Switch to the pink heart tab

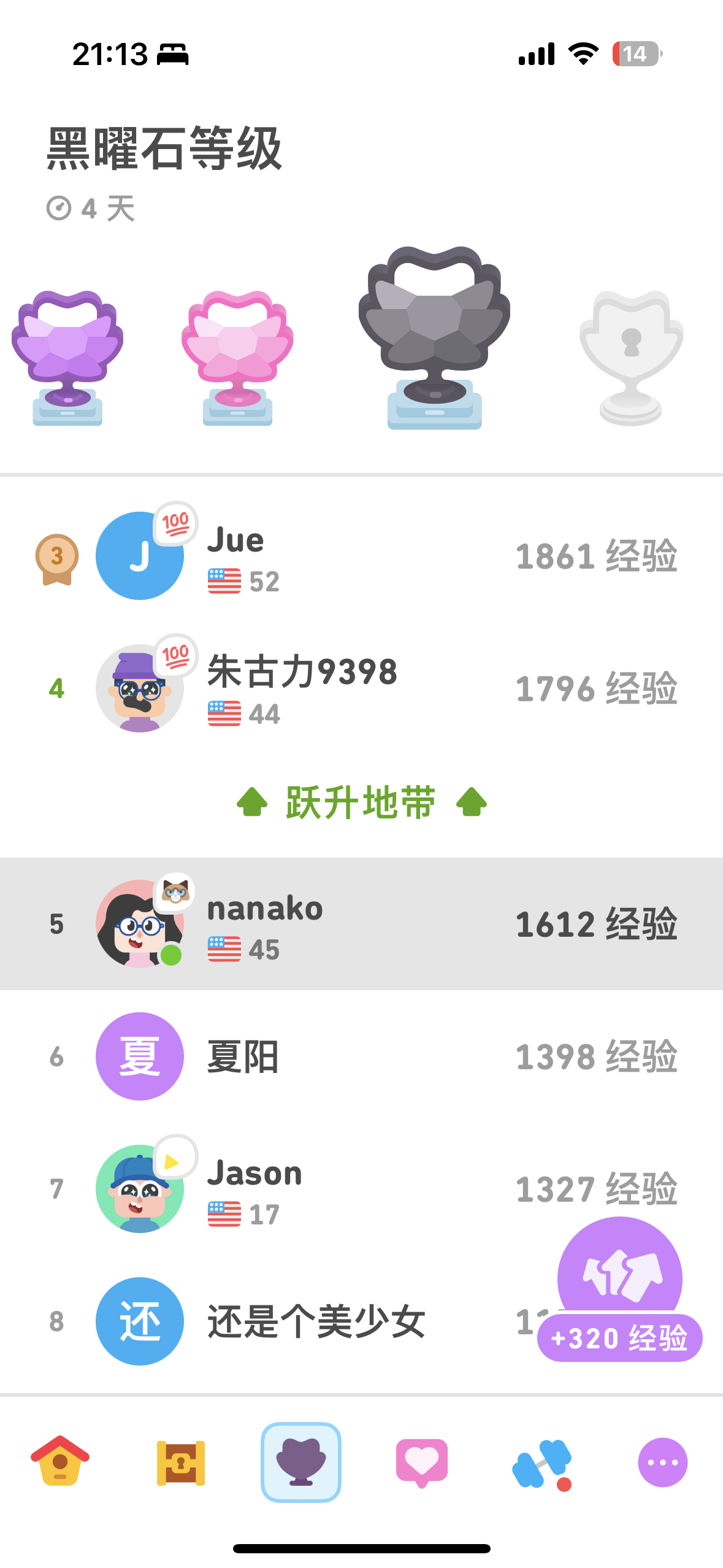422,1462
